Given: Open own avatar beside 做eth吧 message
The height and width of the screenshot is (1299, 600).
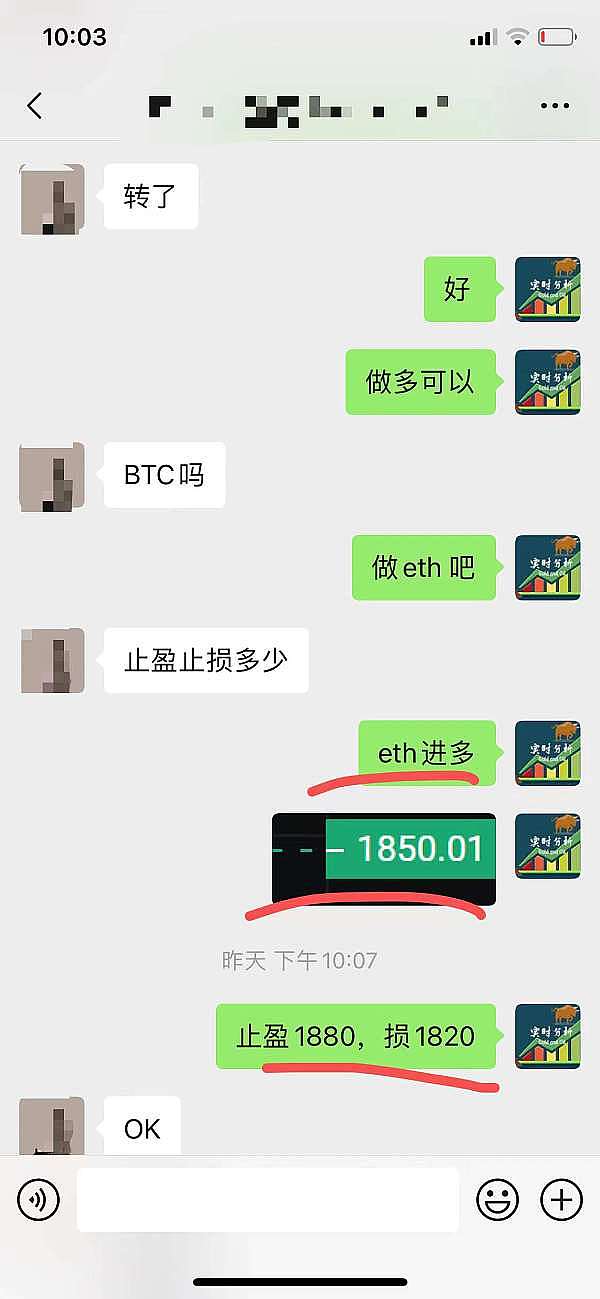Looking at the screenshot, I should pos(547,567).
